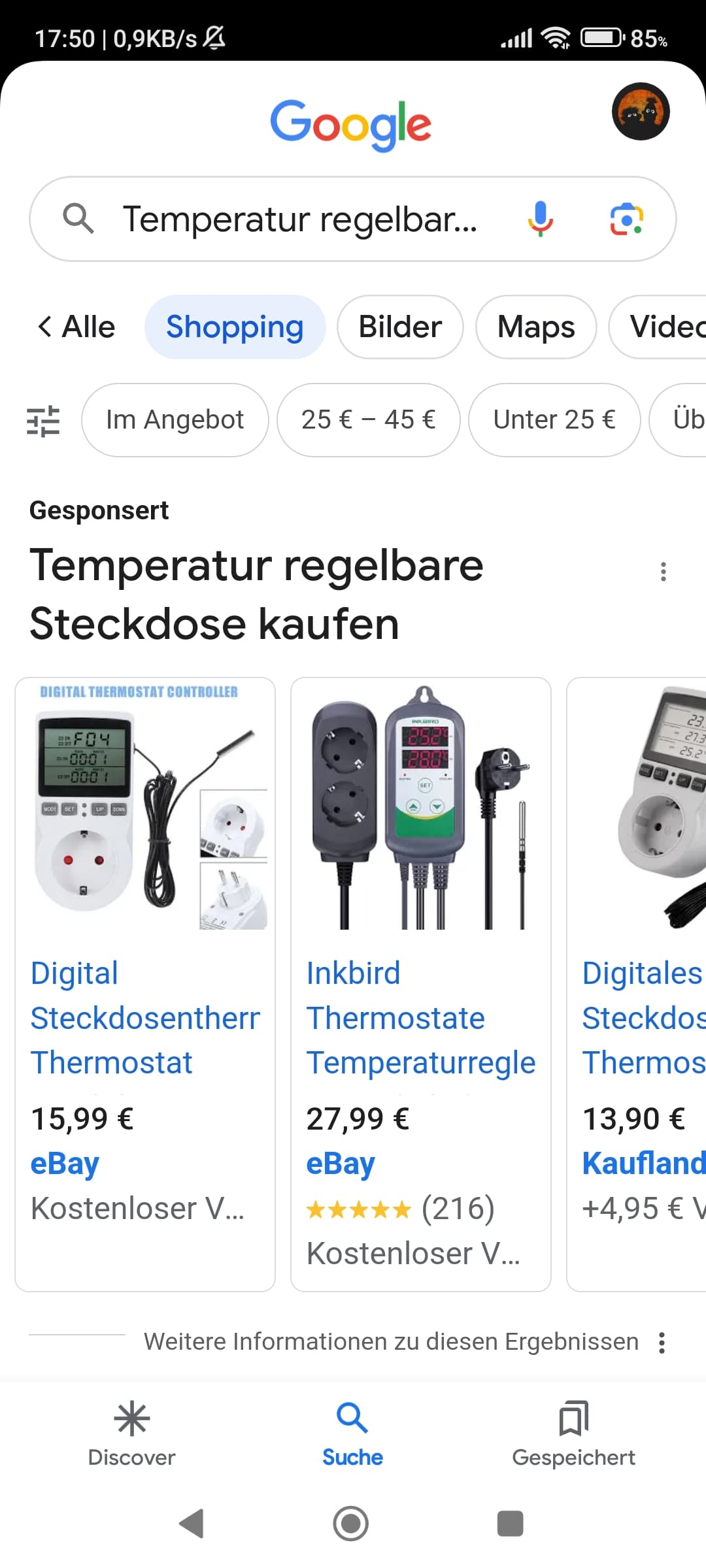Apply the Unter 25 € filter
This screenshot has height=1568, width=706.
pos(554,420)
